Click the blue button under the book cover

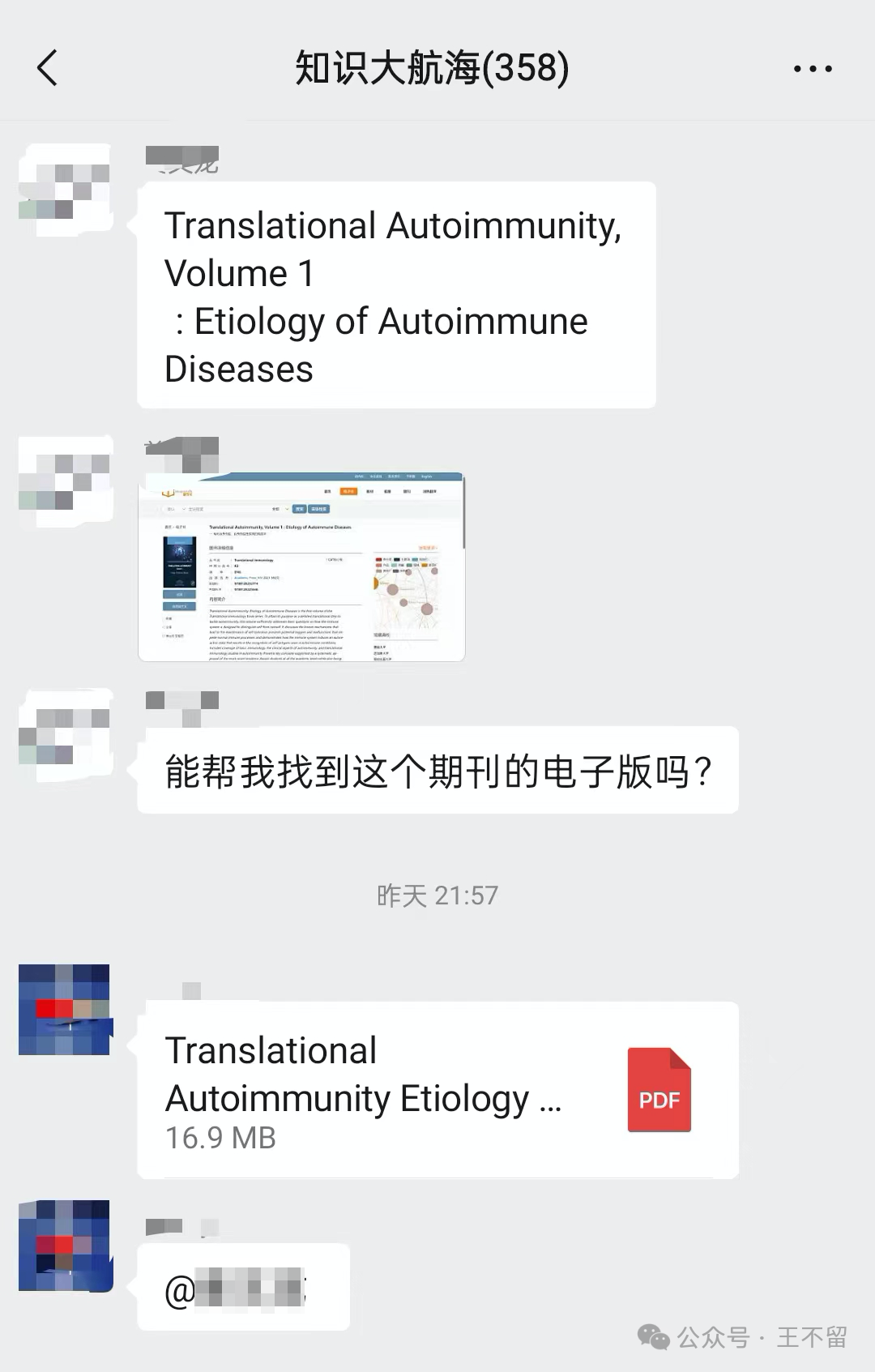coord(179,594)
